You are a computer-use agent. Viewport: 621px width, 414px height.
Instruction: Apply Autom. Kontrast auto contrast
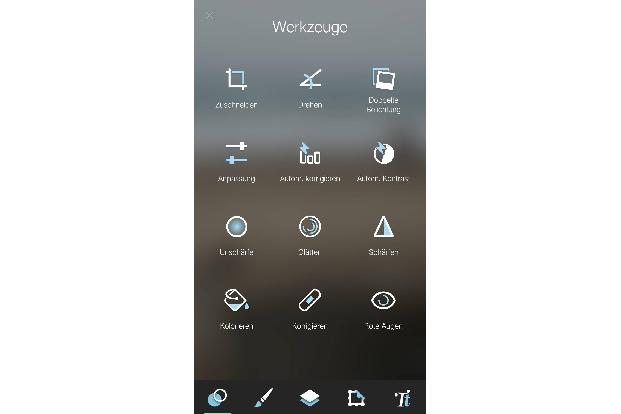click(x=383, y=153)
